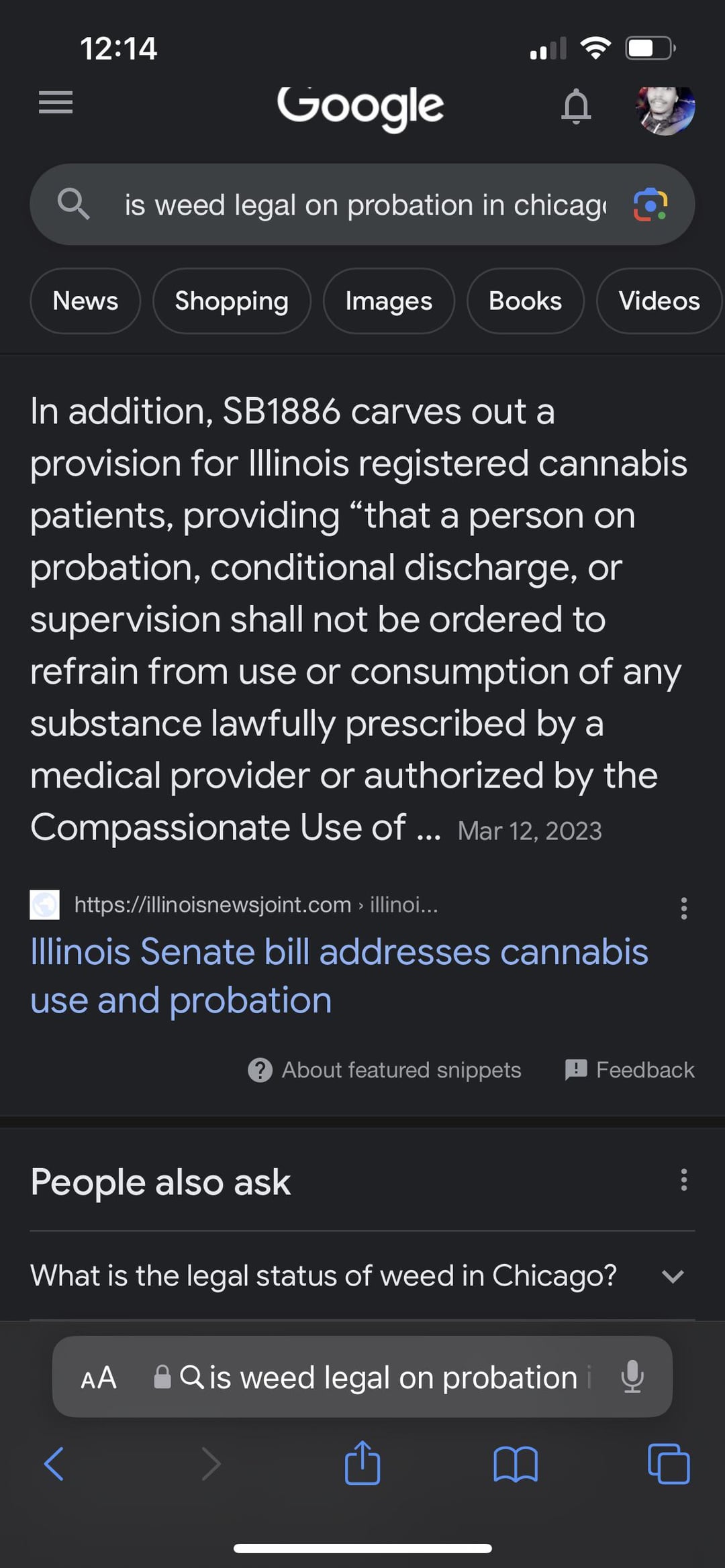This screenshot has height=1568, width=725.
Task: View Videos results
Action: click(659, 301)
